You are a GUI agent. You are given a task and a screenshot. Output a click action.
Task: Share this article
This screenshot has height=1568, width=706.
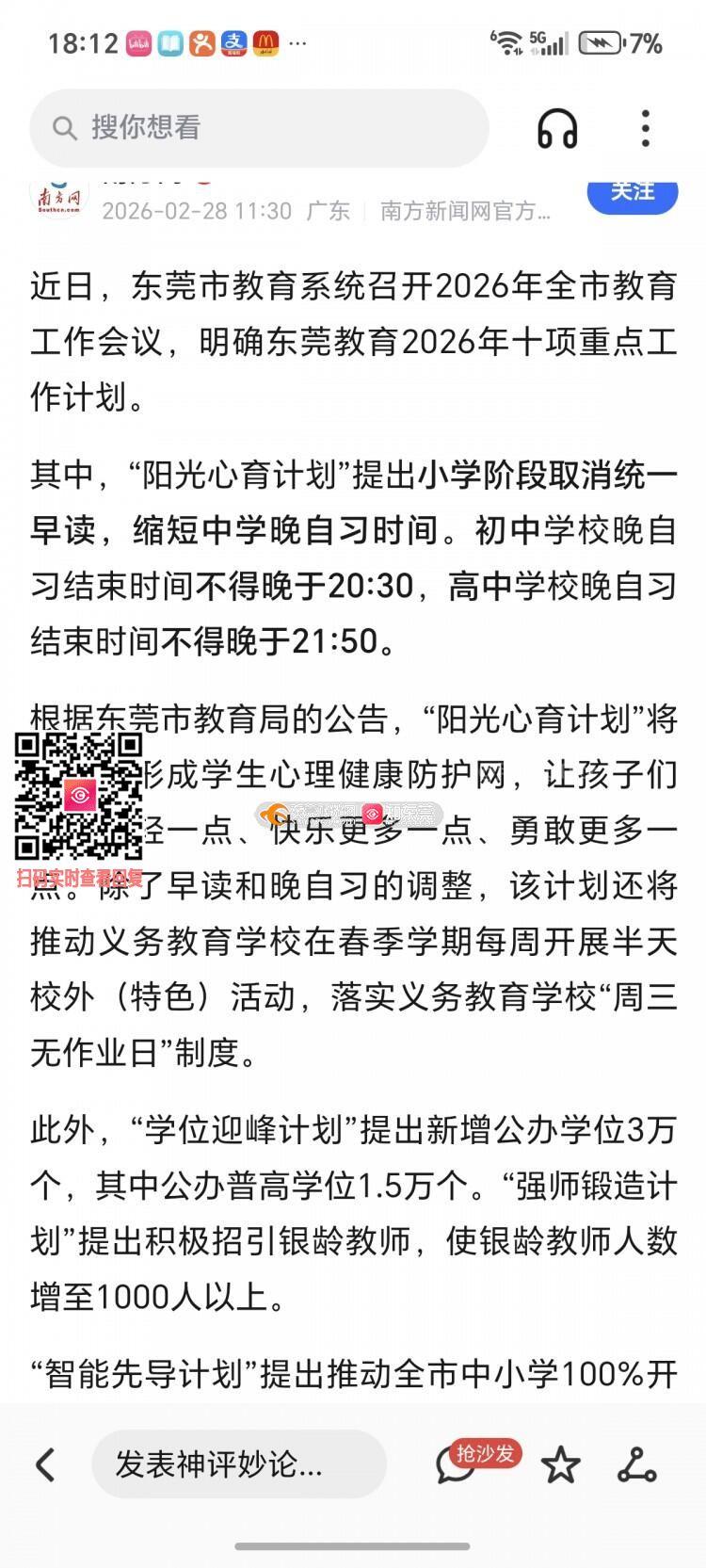(x=636, y=1464)
